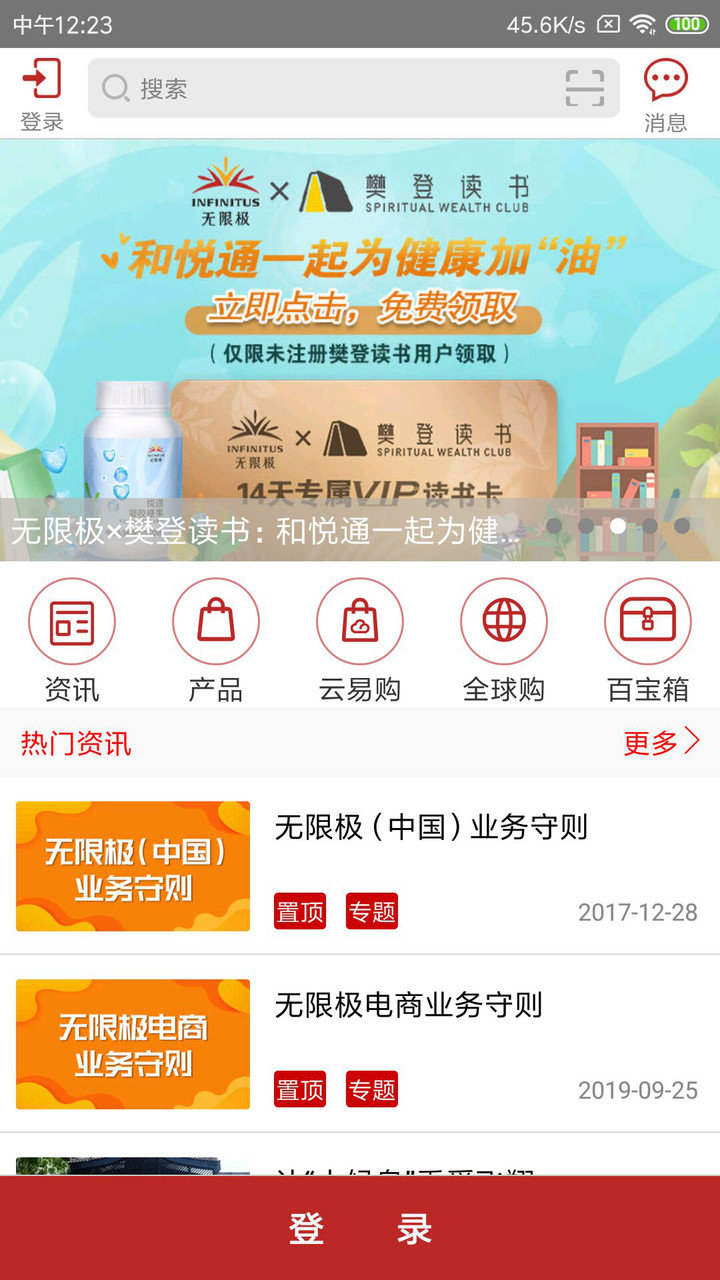This screenshot has height=1280, width=720.
Task: Open the 登录 login icon at top left
Action: [x=40, y=88]
